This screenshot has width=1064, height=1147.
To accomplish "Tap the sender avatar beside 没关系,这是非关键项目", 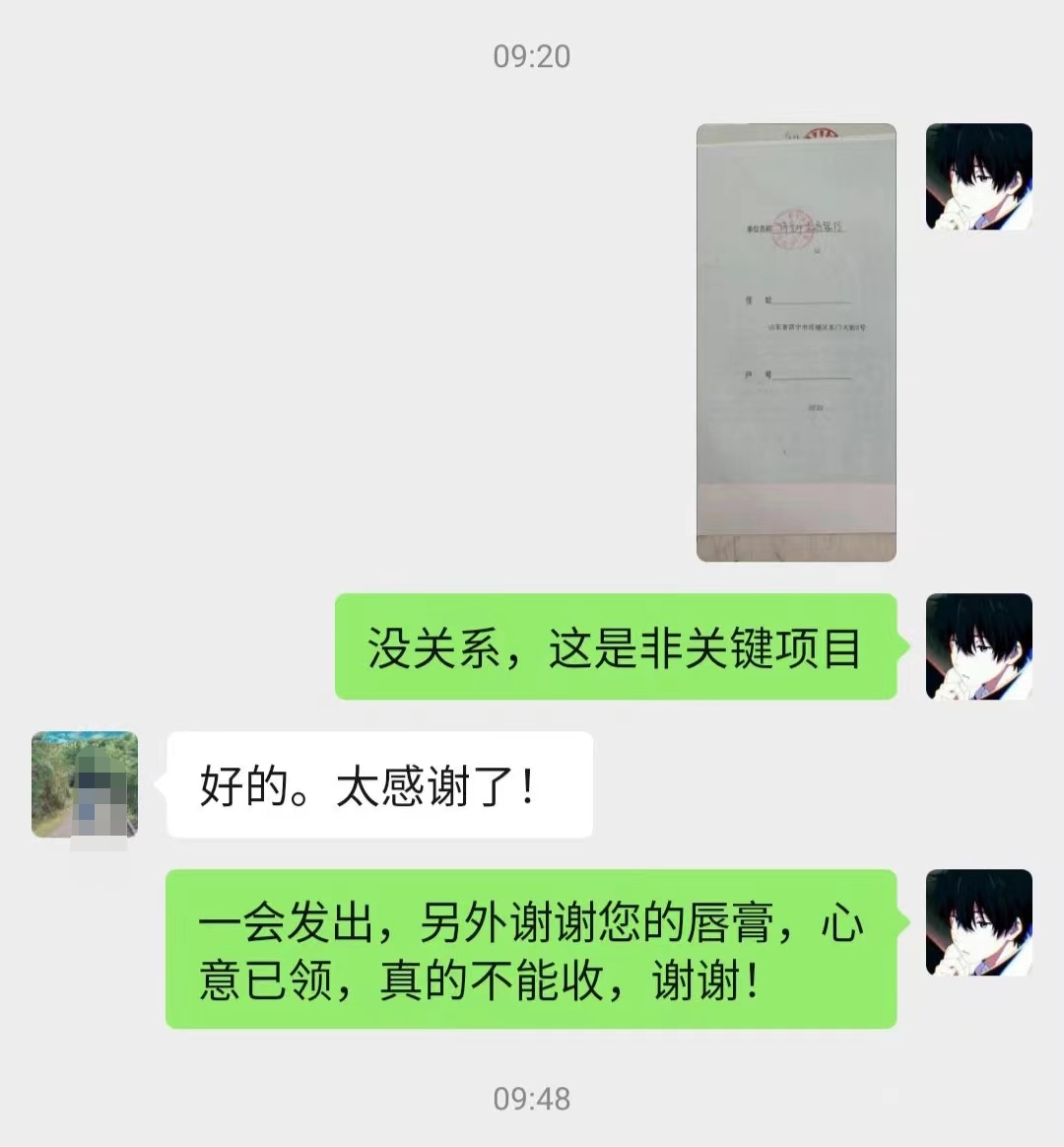I will pos(978,646).
